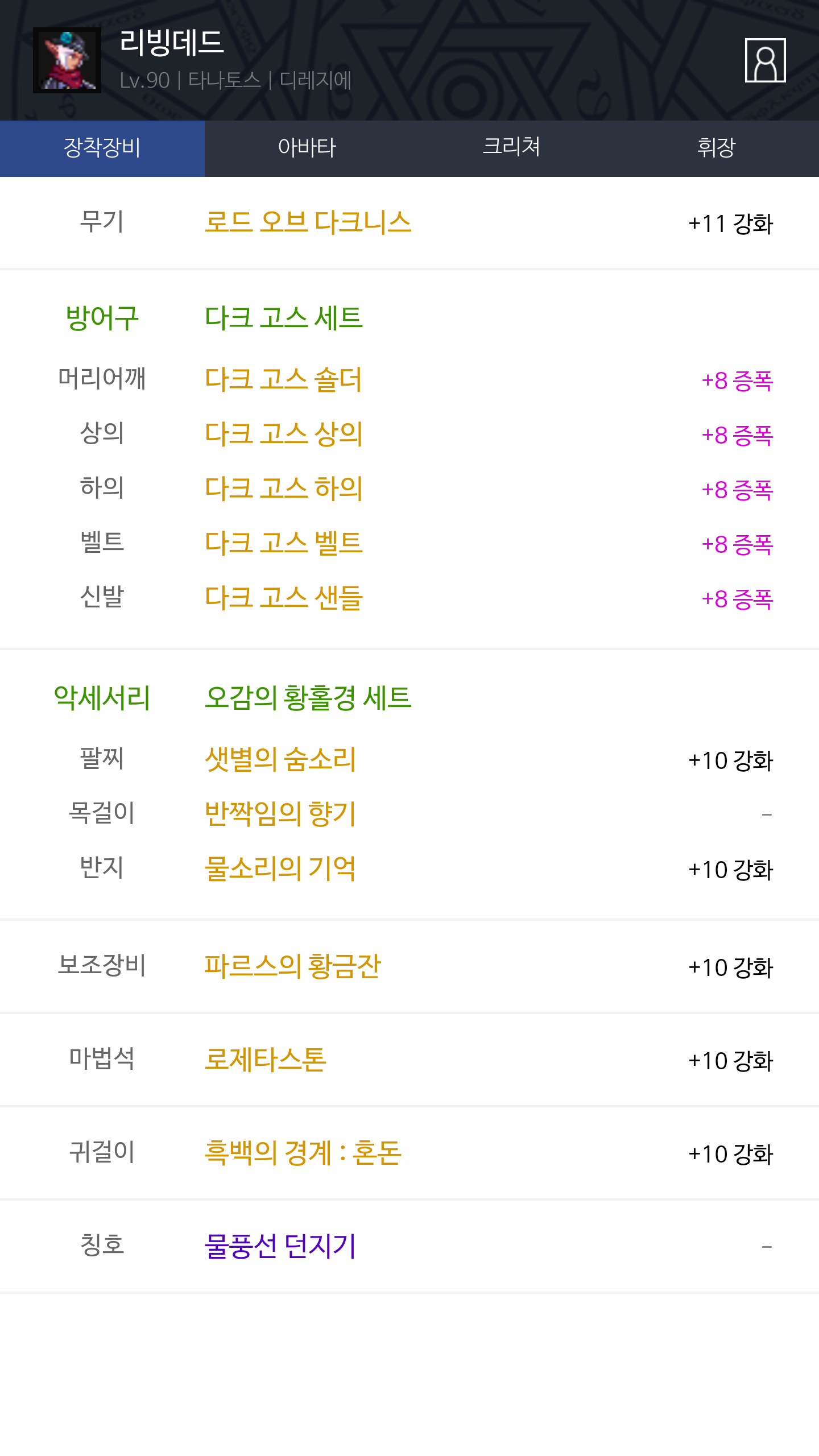This screenshot has width=819, height=1456.
Task: Open title 물풍선 던지기
Action: tap(280, 1246)
